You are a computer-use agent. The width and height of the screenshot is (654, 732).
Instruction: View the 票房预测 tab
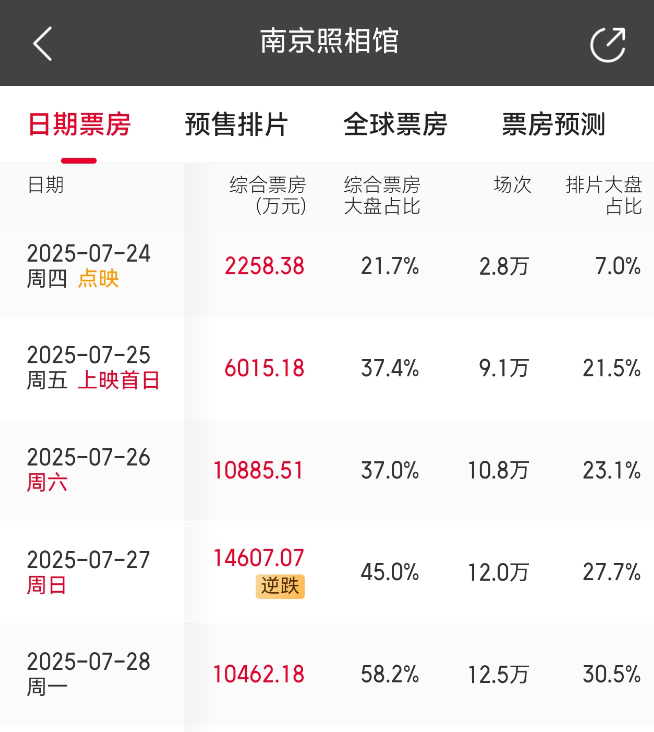[x=553, y=124]
